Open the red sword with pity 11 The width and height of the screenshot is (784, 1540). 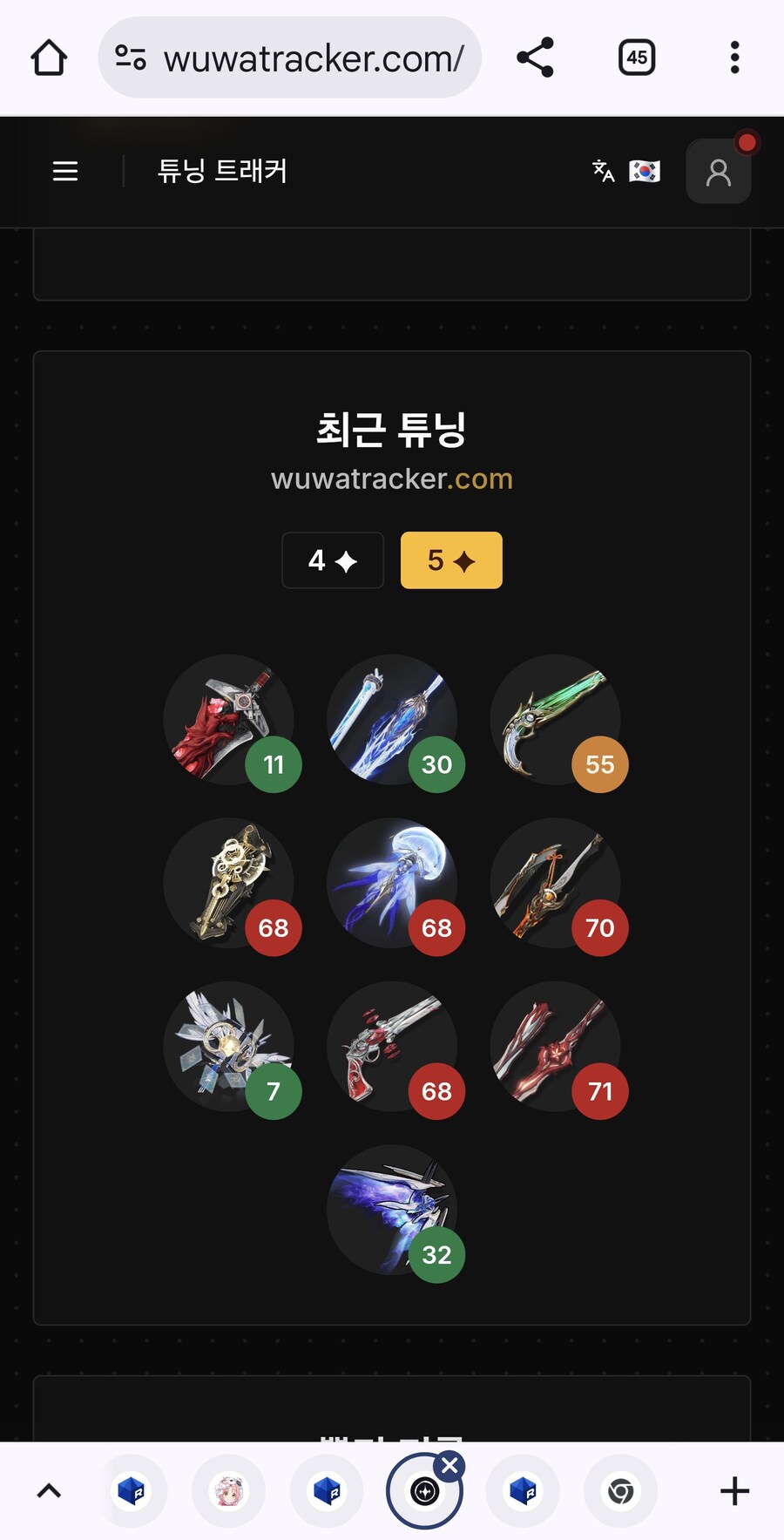[x=228, y=720]
